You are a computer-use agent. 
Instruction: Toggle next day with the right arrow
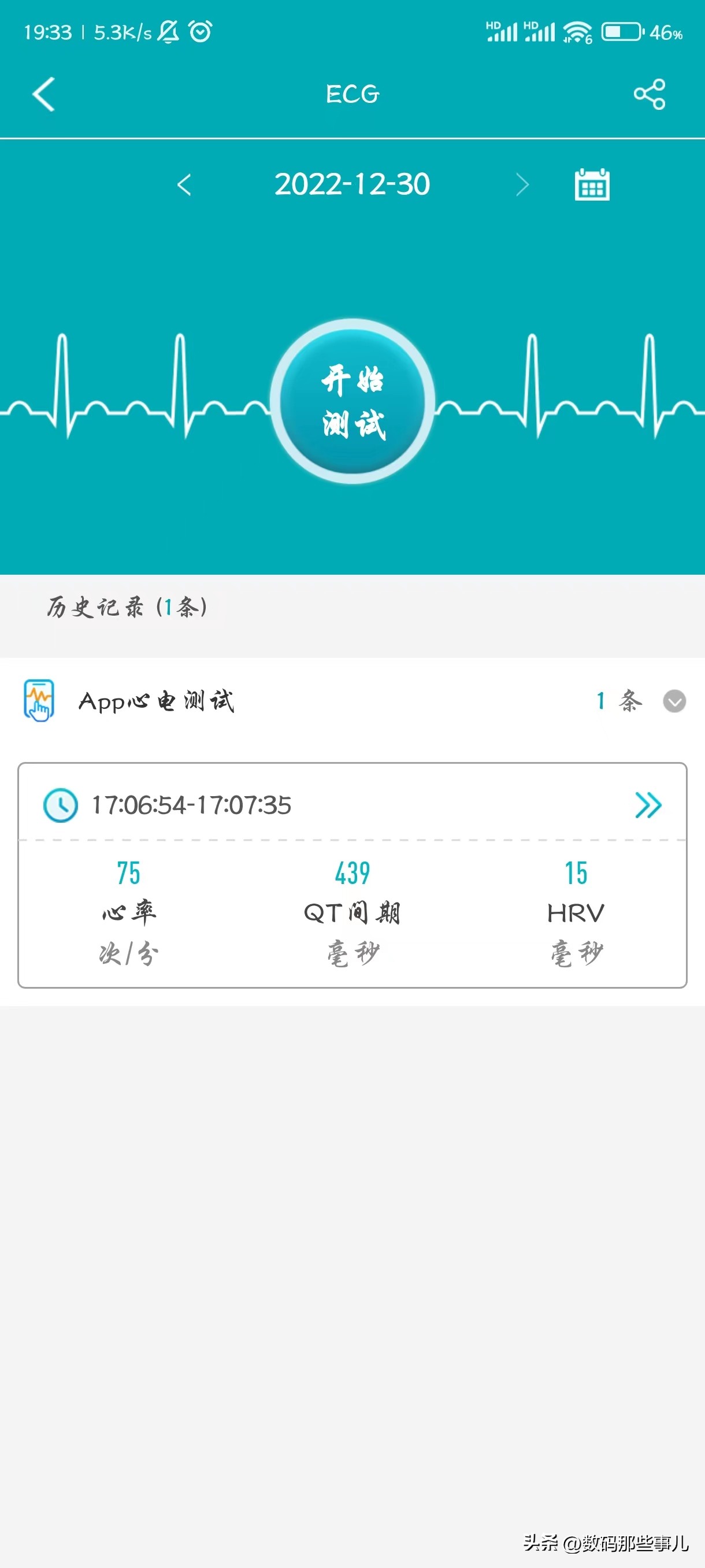(x=523, y=184)
